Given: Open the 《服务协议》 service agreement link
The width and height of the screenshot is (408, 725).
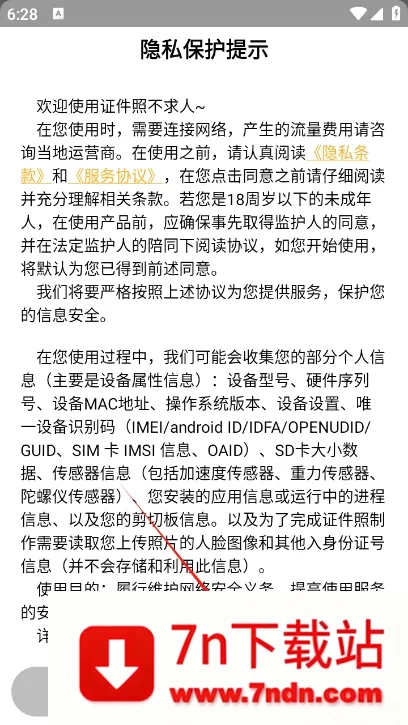Looking at the screenshot, I should [115, 176].
